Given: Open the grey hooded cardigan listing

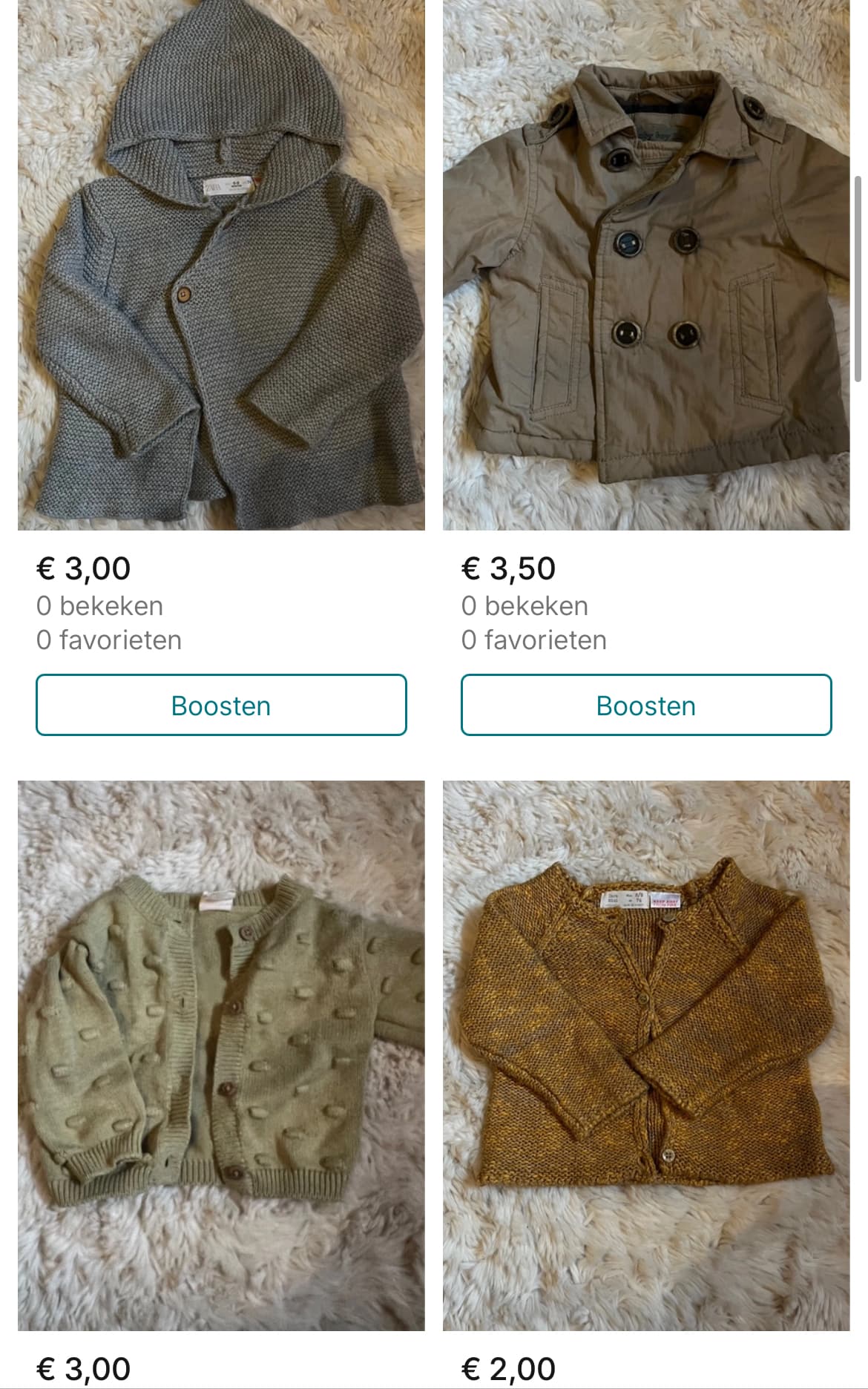Looking at the screenshot, I should (221, 265).
